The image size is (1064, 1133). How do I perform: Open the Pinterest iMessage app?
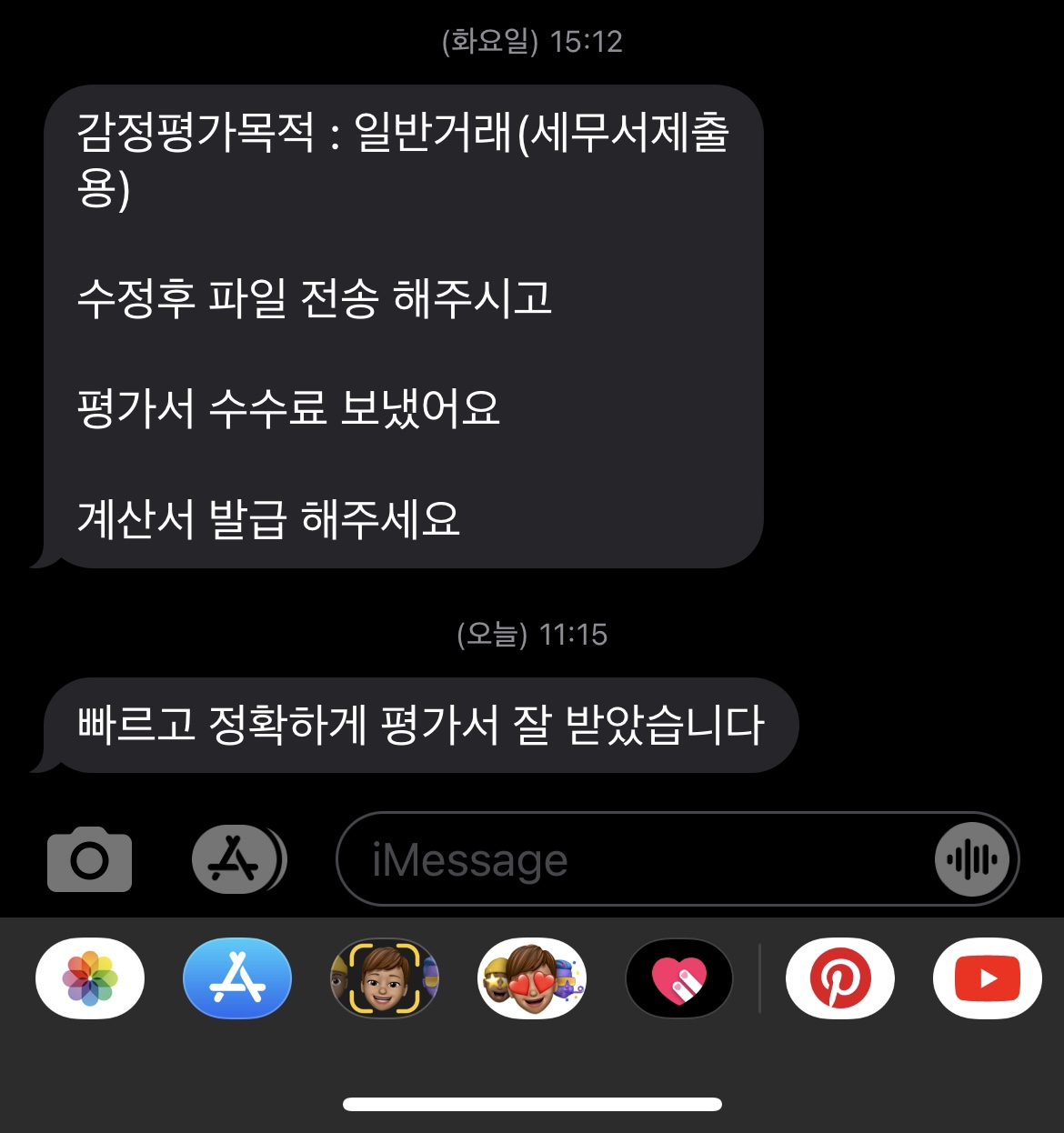[x=840, y=978]
